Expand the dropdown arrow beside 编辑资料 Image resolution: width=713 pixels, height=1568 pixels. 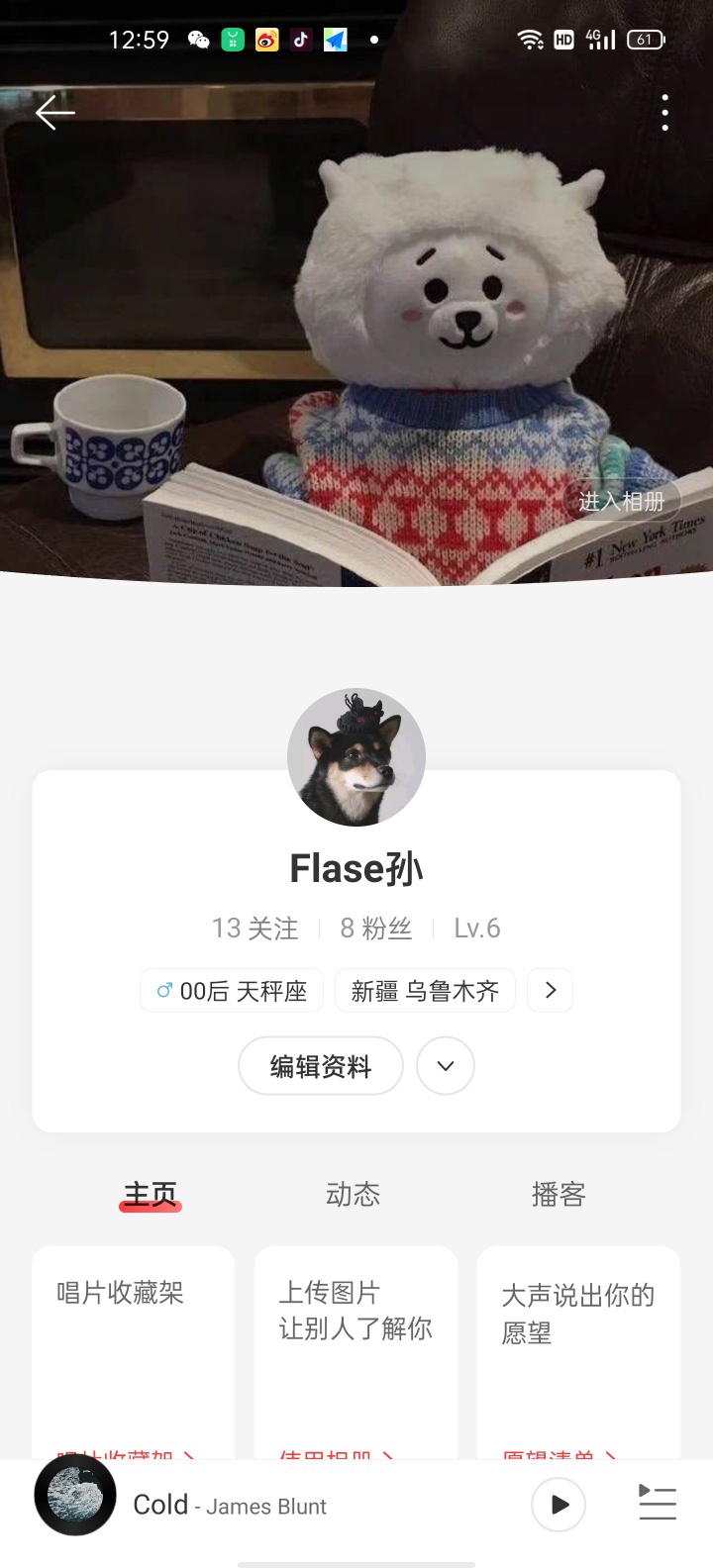[446, 1066]
